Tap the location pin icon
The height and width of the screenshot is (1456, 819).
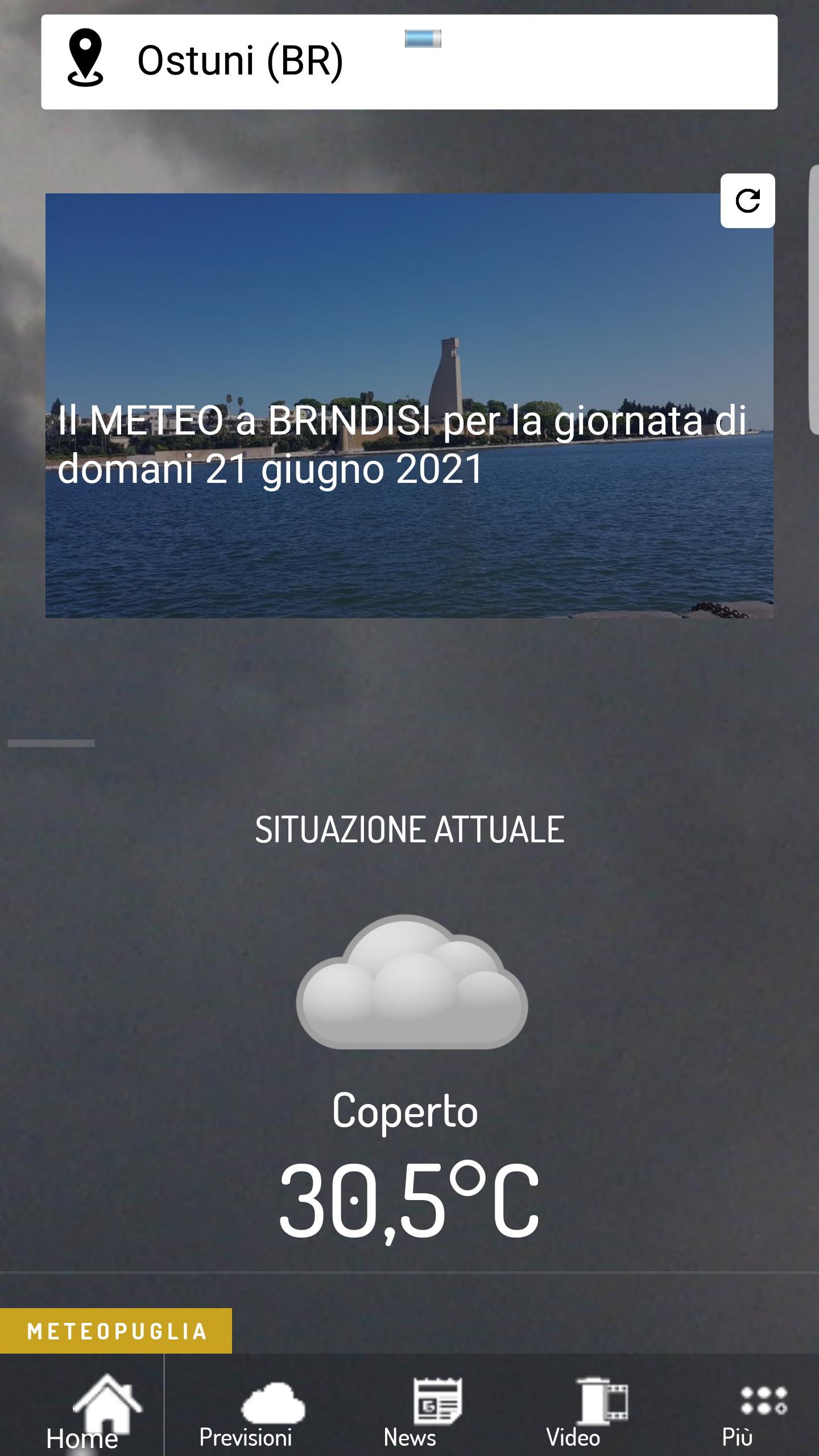pyautogui.click(x=85, y=60)
